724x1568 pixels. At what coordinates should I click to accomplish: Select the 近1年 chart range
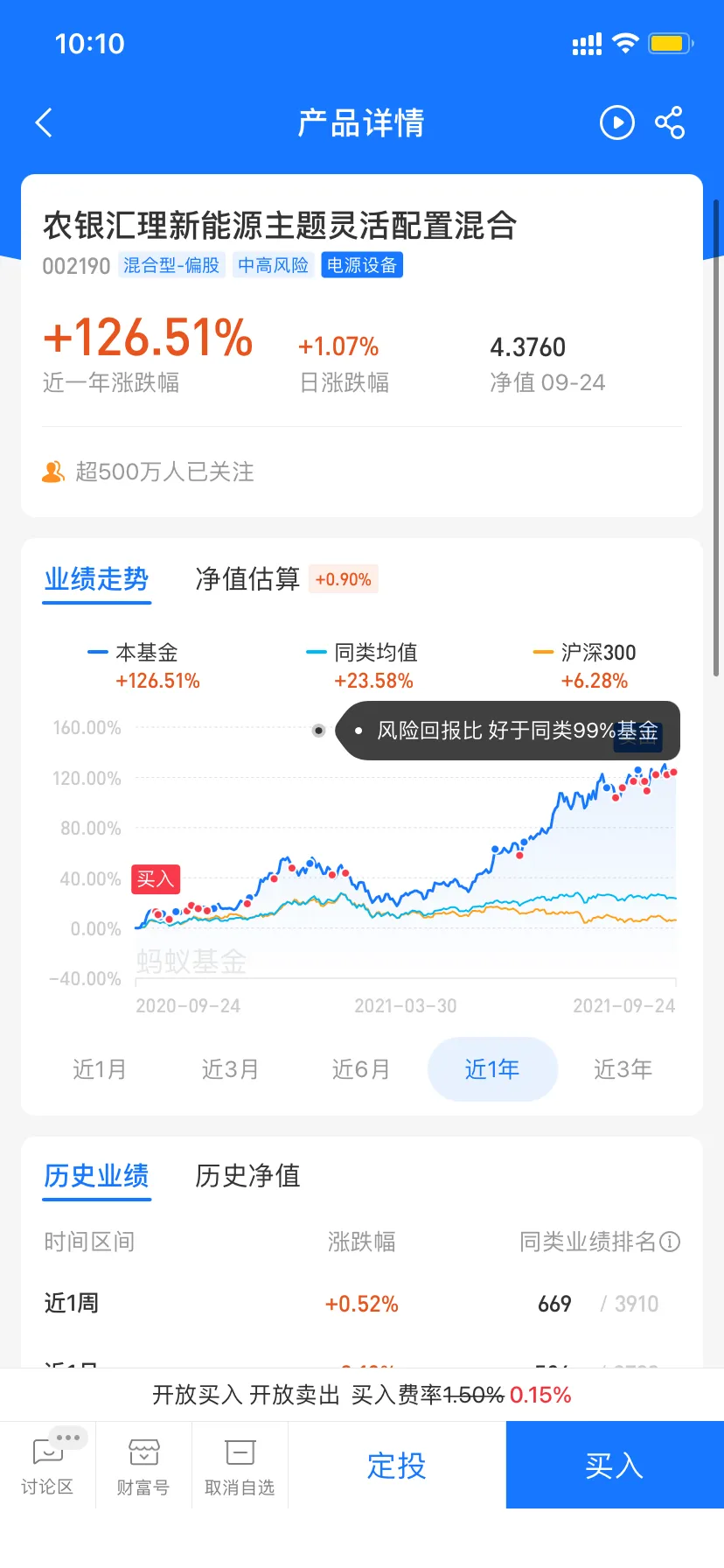click(x=492, y=1069)
